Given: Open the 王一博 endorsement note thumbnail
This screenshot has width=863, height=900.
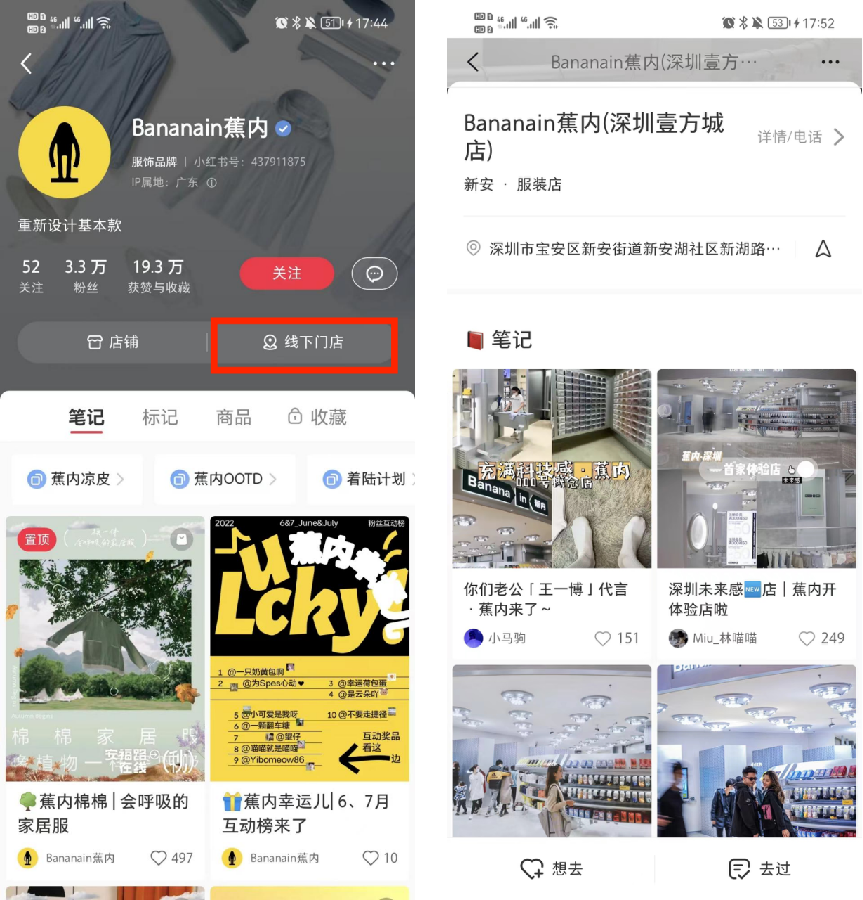Looking at the screenshot, I should (x=551, y=469).
